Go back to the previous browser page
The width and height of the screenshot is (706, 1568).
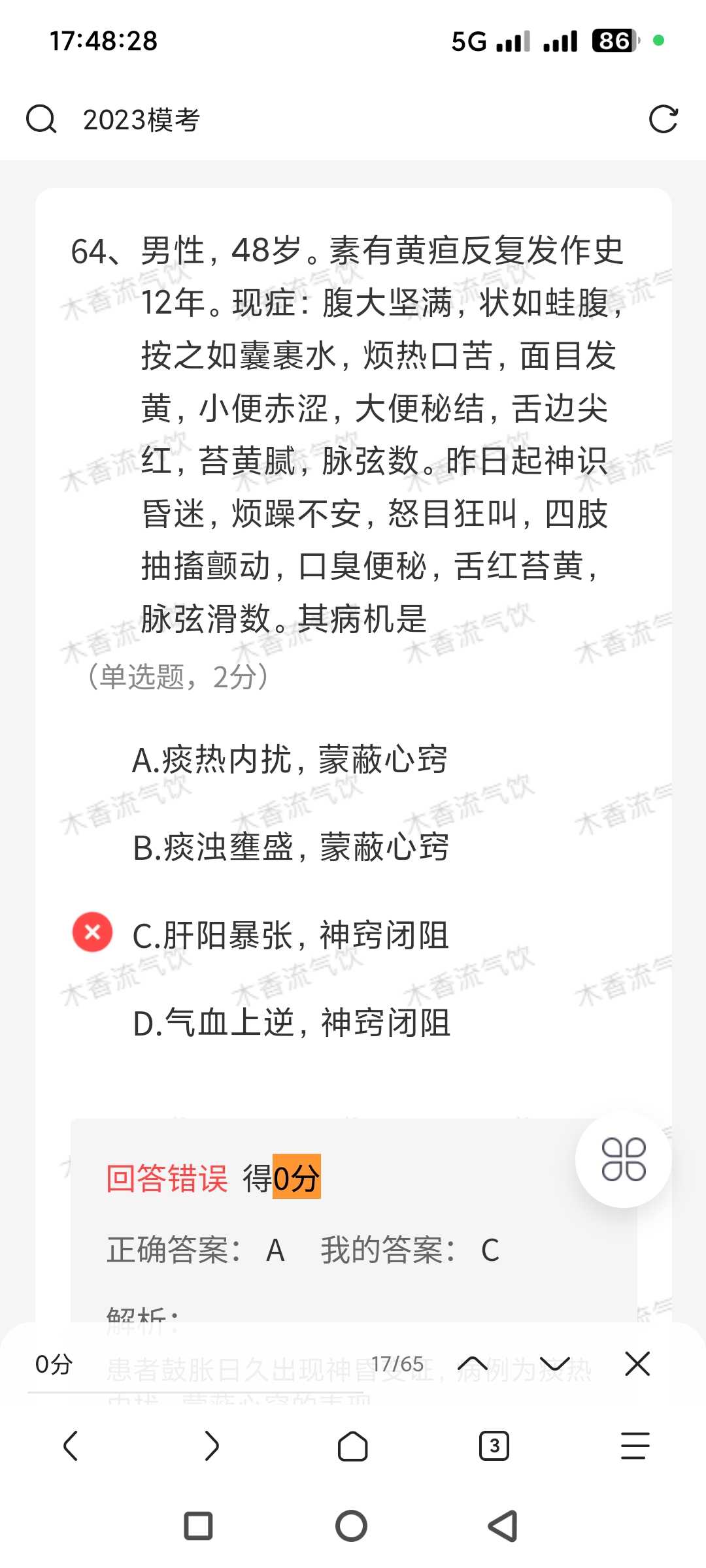[x=71, y=1446]
